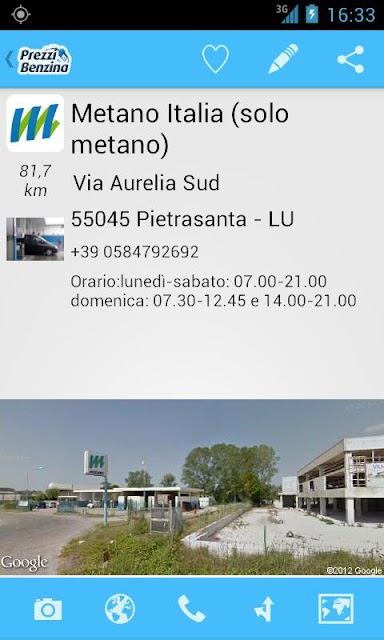Call the station using the phone icon
The image size is (384, 640).
(191, 609)
